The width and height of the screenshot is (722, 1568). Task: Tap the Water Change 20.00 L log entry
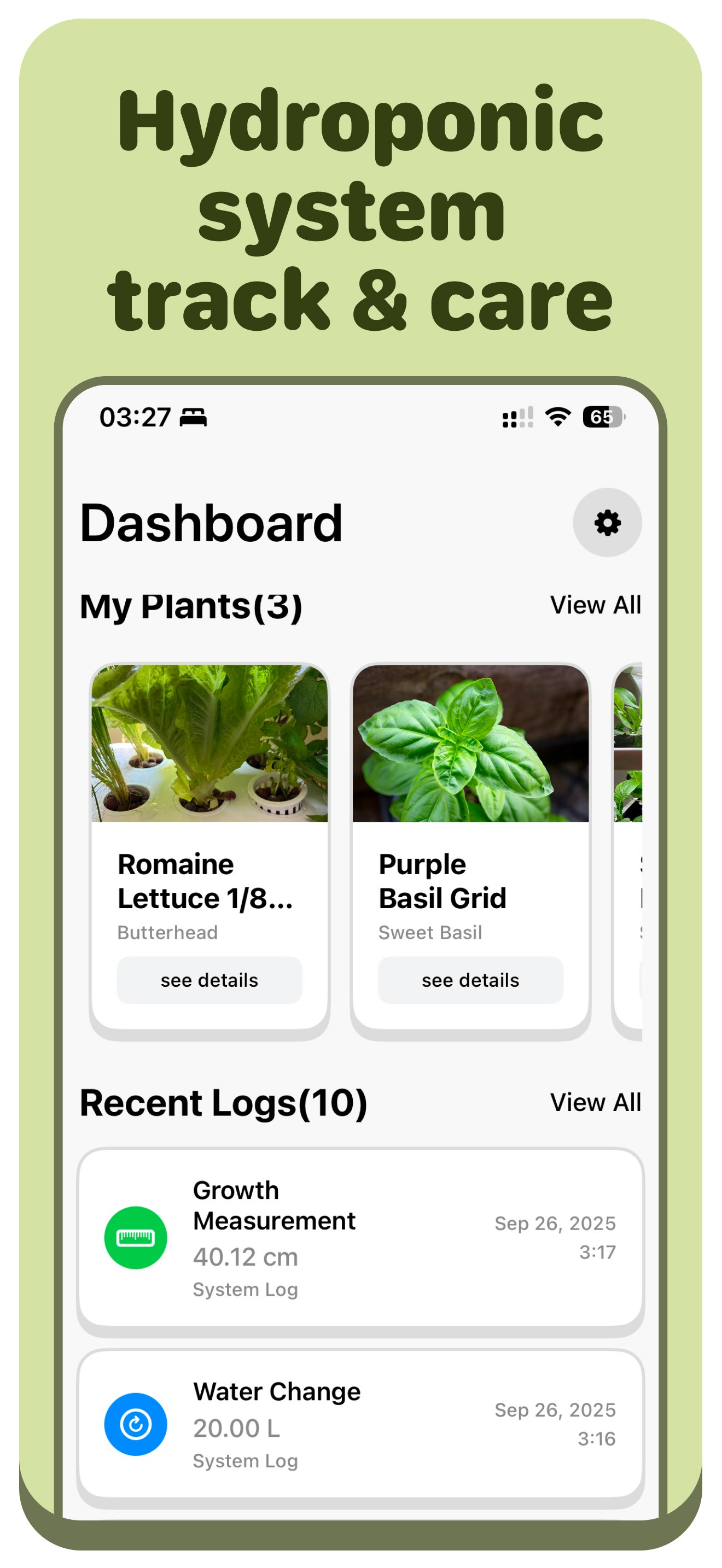tap(361, 1429)
